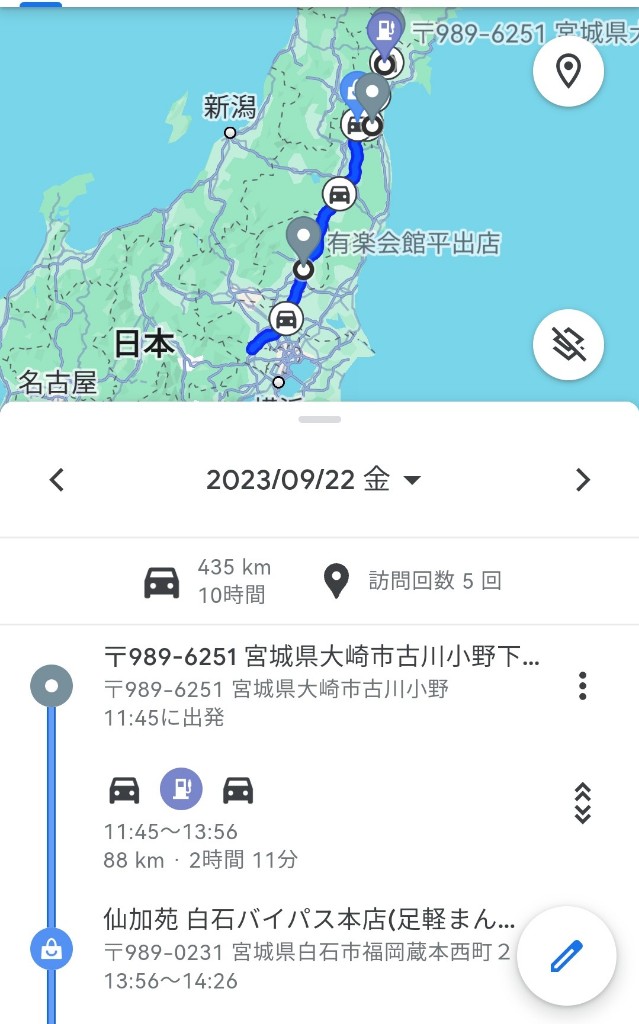Expand the 11:45～13:56 drive segment details

pos(582,803)
